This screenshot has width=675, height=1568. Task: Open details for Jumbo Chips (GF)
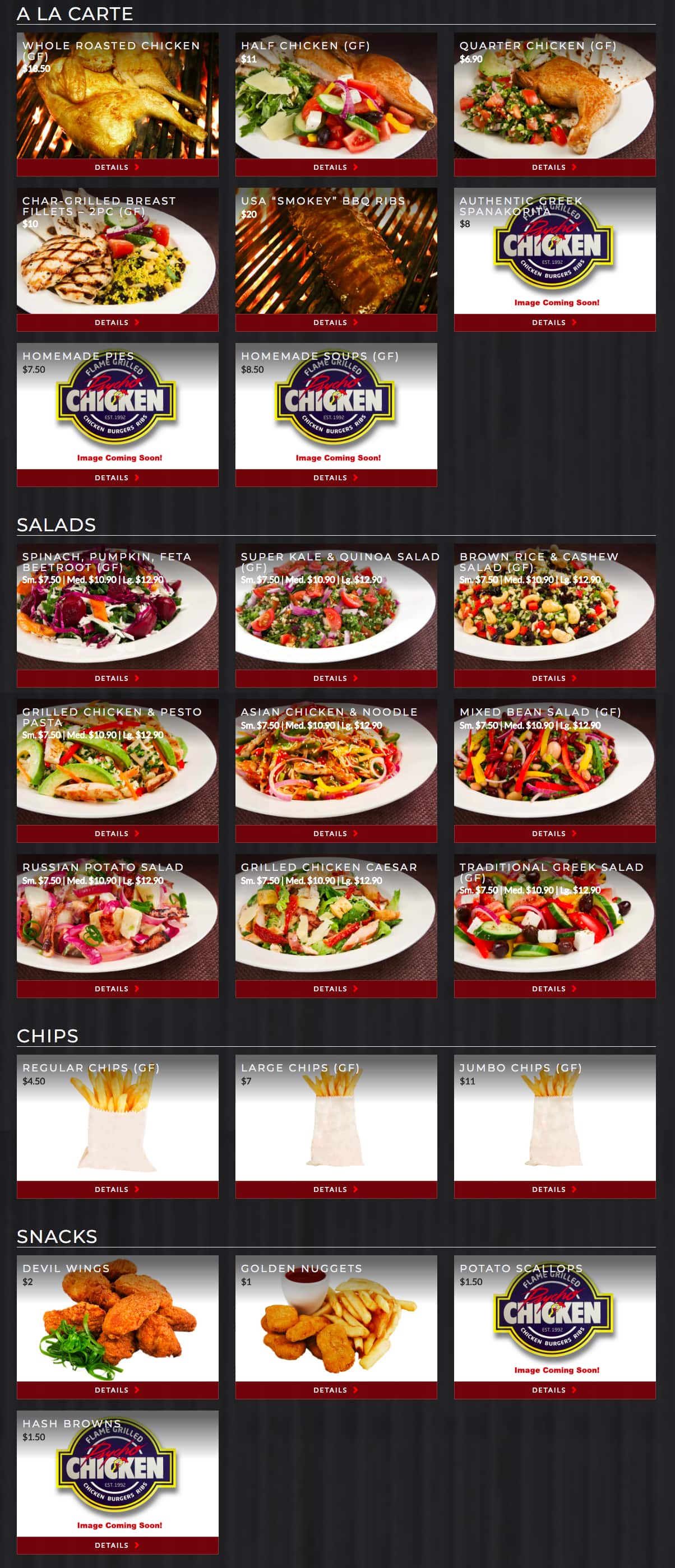pyautogui.click(x=555, y=1189)
